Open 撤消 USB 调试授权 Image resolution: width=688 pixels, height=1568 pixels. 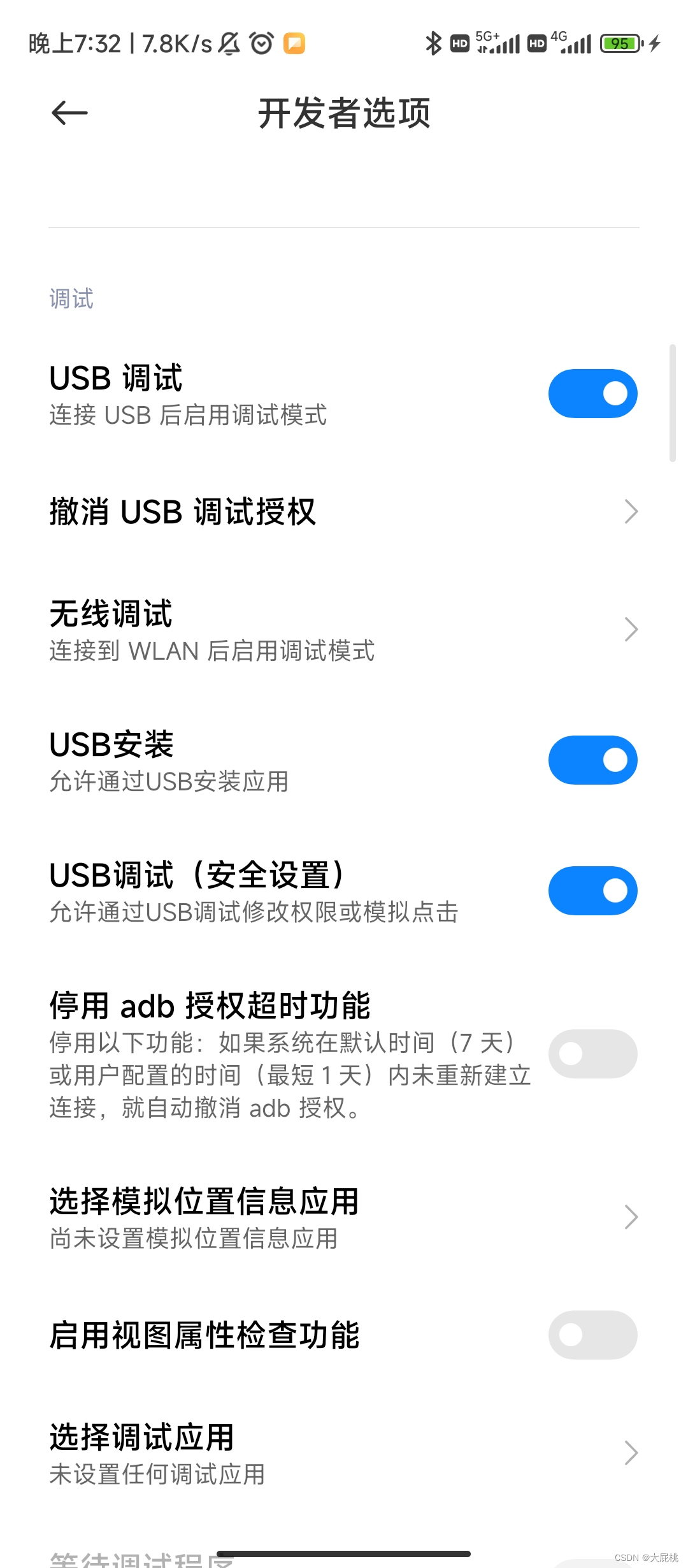pyautogui.click(x=344, y=512)
